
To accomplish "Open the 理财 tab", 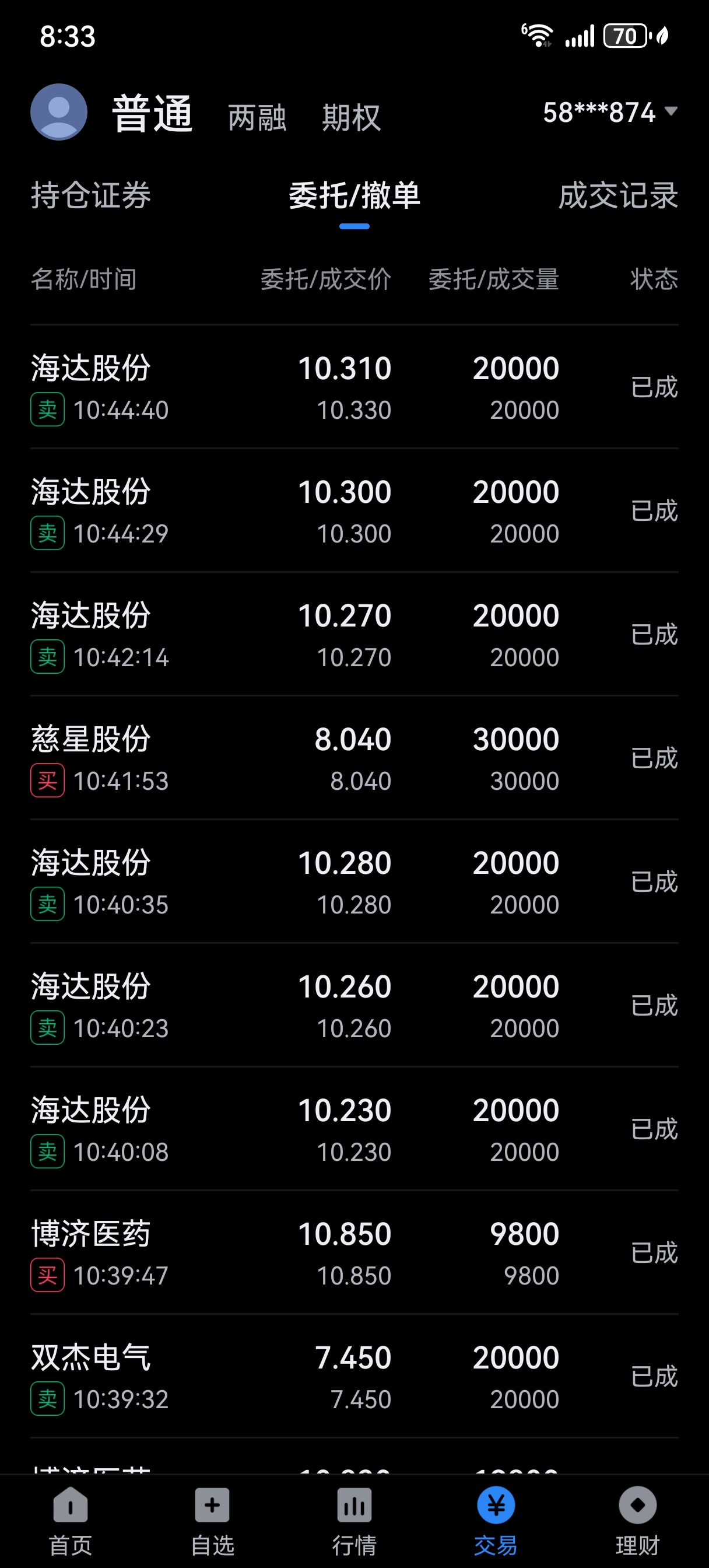I will [638, 1521].
